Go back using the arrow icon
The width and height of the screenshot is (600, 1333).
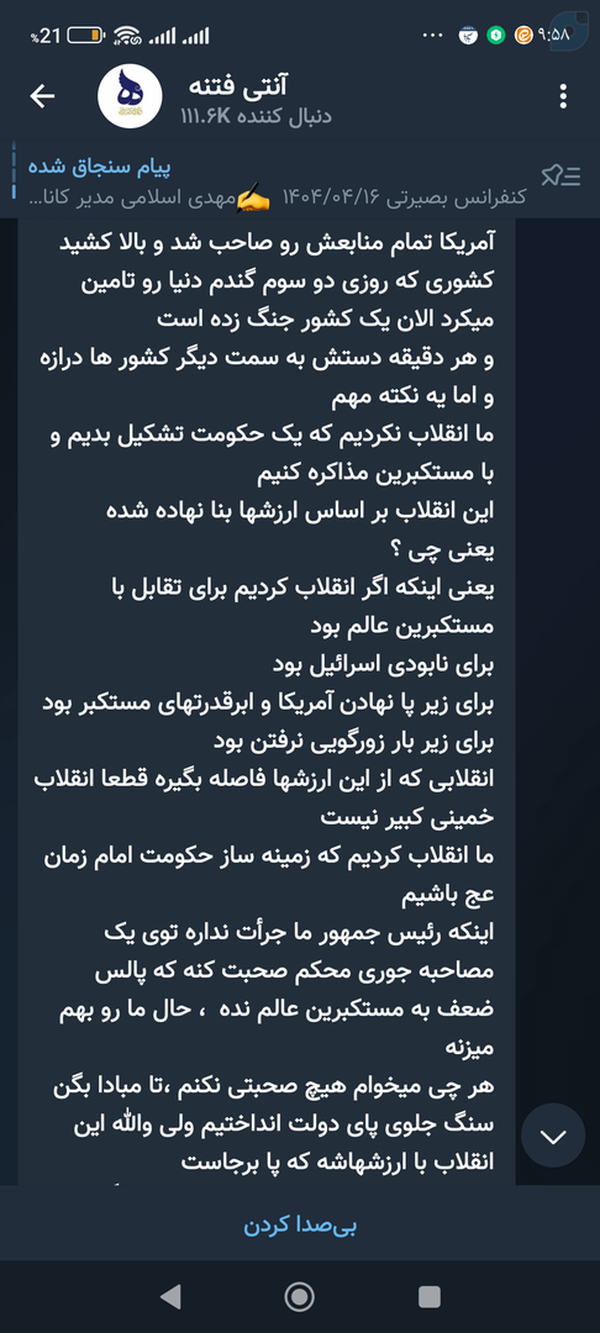coord(43,96)
